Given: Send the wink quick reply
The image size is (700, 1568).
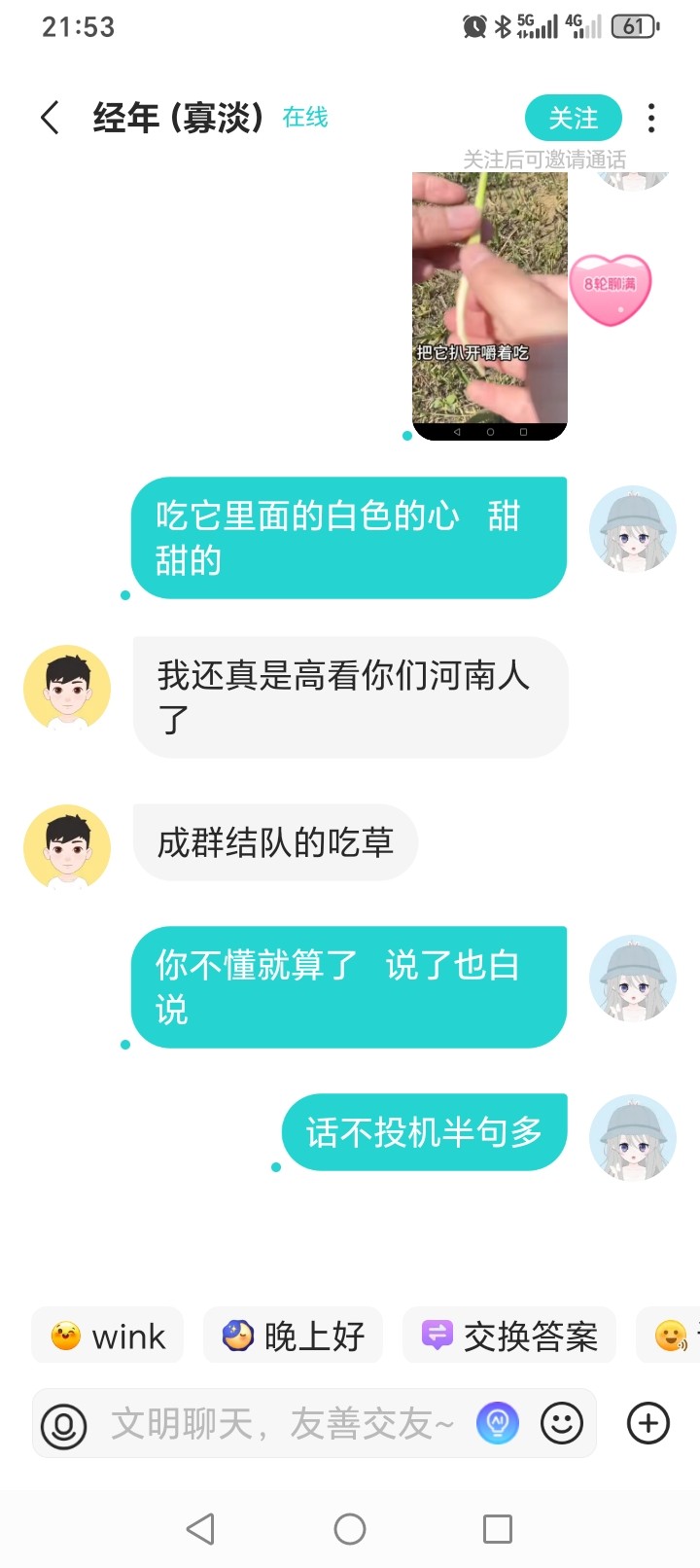Looking at the screenshot, I should point(108,1336).
